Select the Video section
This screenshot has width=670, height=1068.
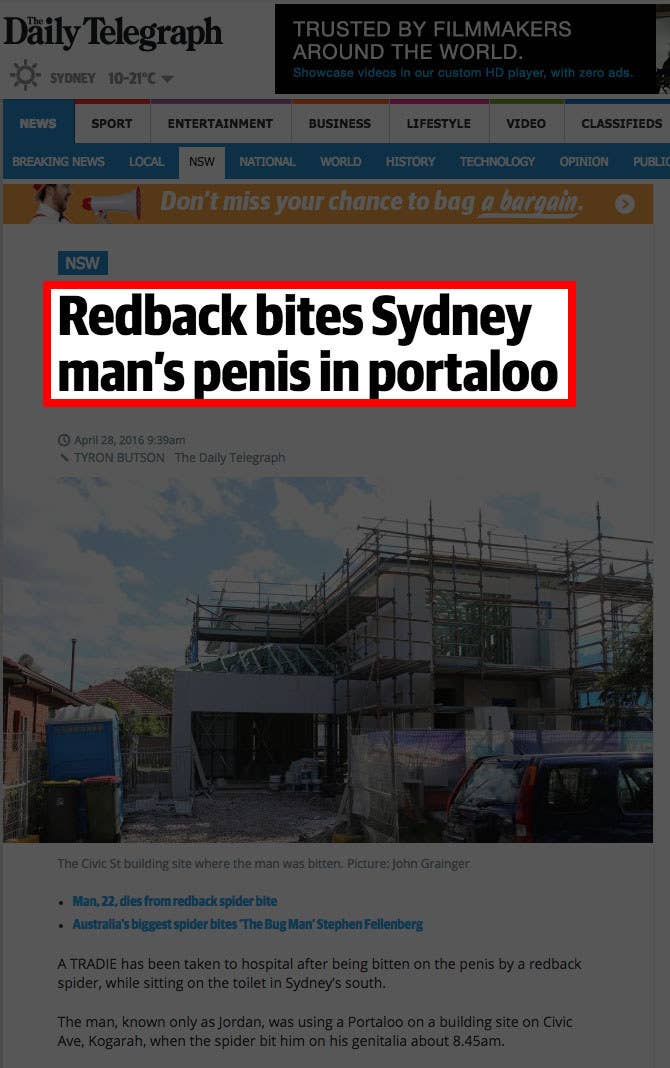point(526,123)
